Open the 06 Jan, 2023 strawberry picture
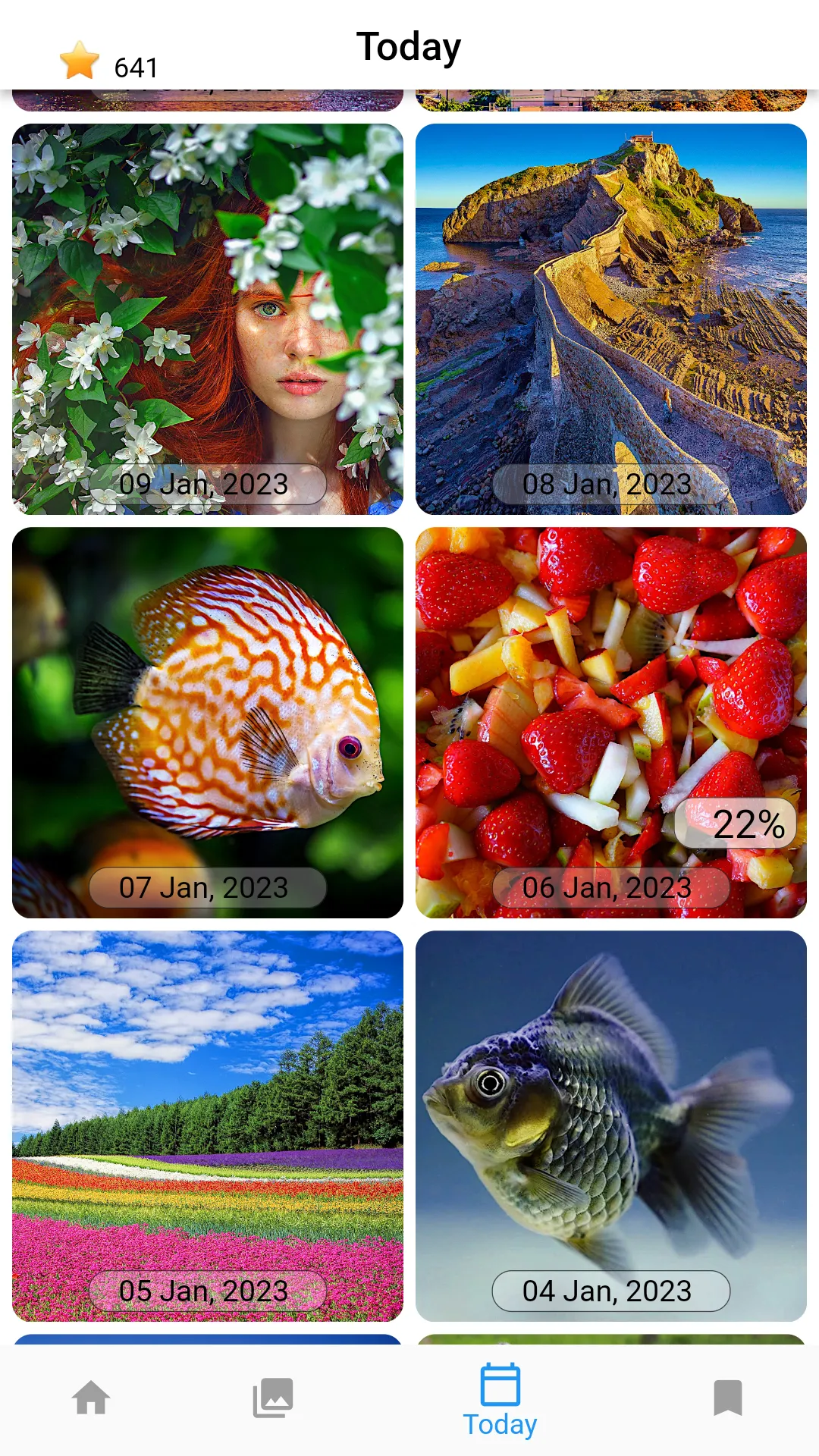This screenshot has width=819, height=1456. tap(611, 723)
